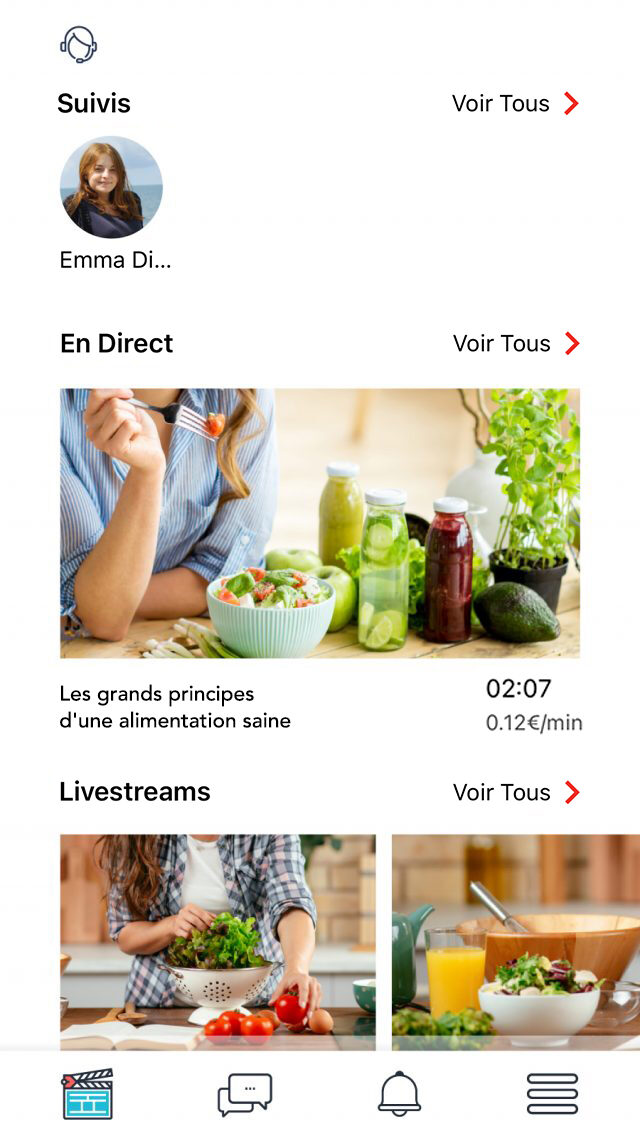Tap Voir Tous next to Suivis
Screen dimensions: 640x1136
click(x=515, y=103)
